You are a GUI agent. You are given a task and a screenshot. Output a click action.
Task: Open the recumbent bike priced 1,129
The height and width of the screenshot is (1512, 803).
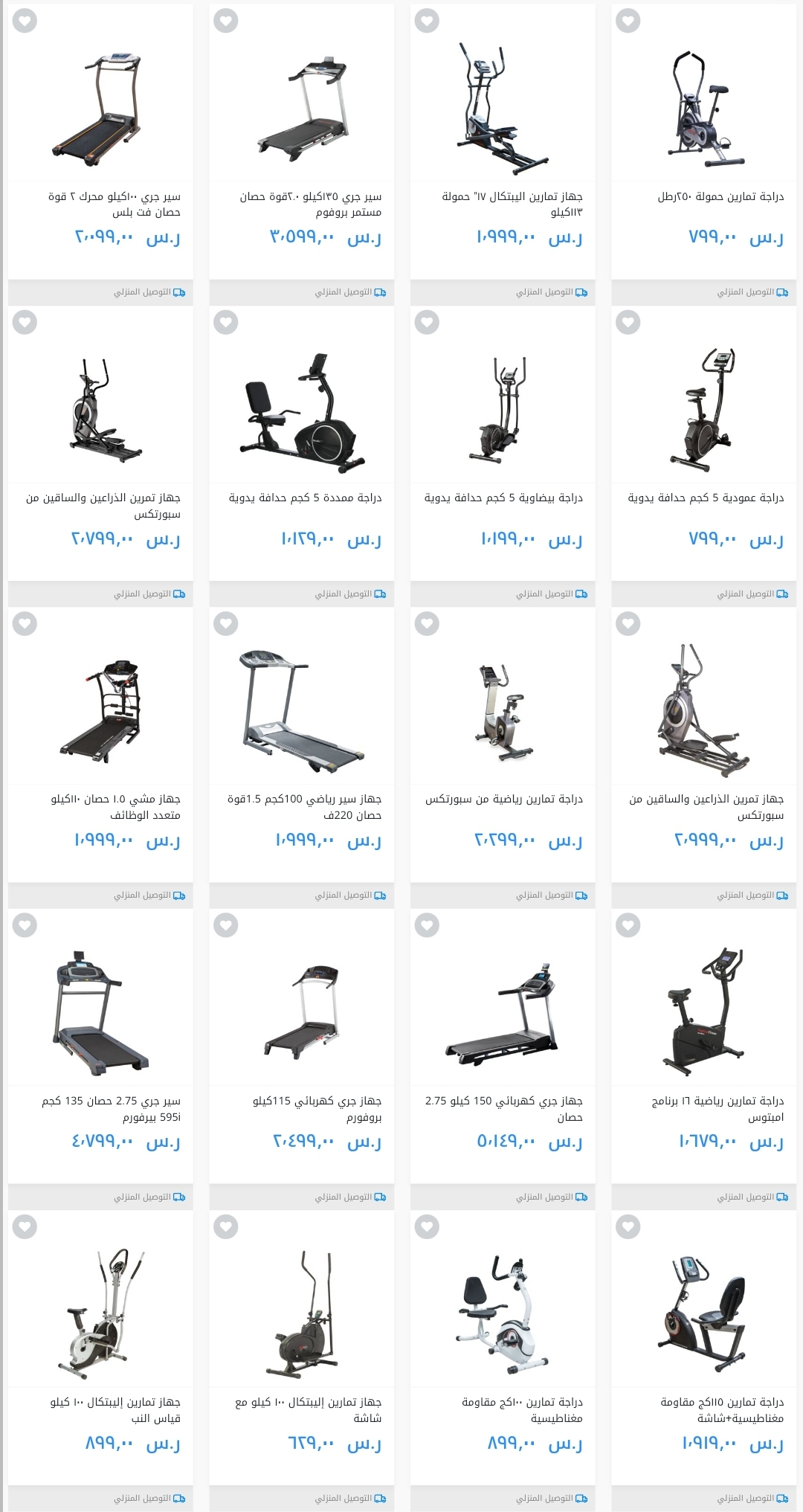(301, 443)
